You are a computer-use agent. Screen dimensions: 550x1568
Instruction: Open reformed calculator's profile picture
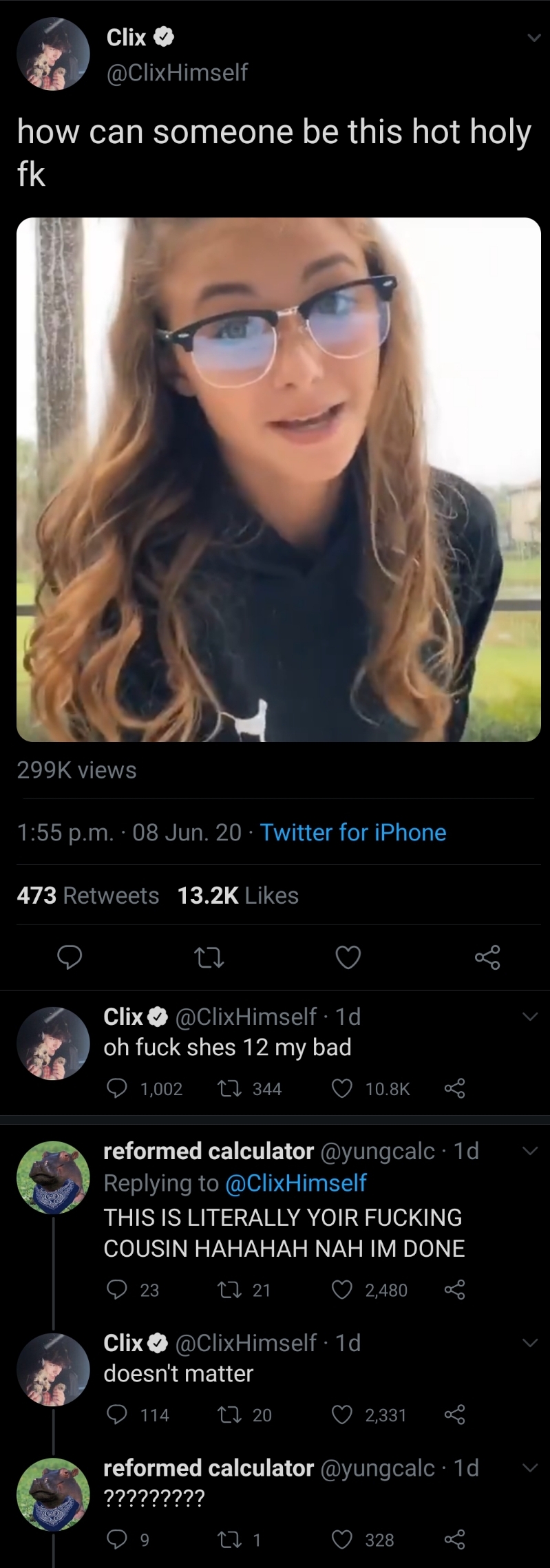(x=53, y=1178)
